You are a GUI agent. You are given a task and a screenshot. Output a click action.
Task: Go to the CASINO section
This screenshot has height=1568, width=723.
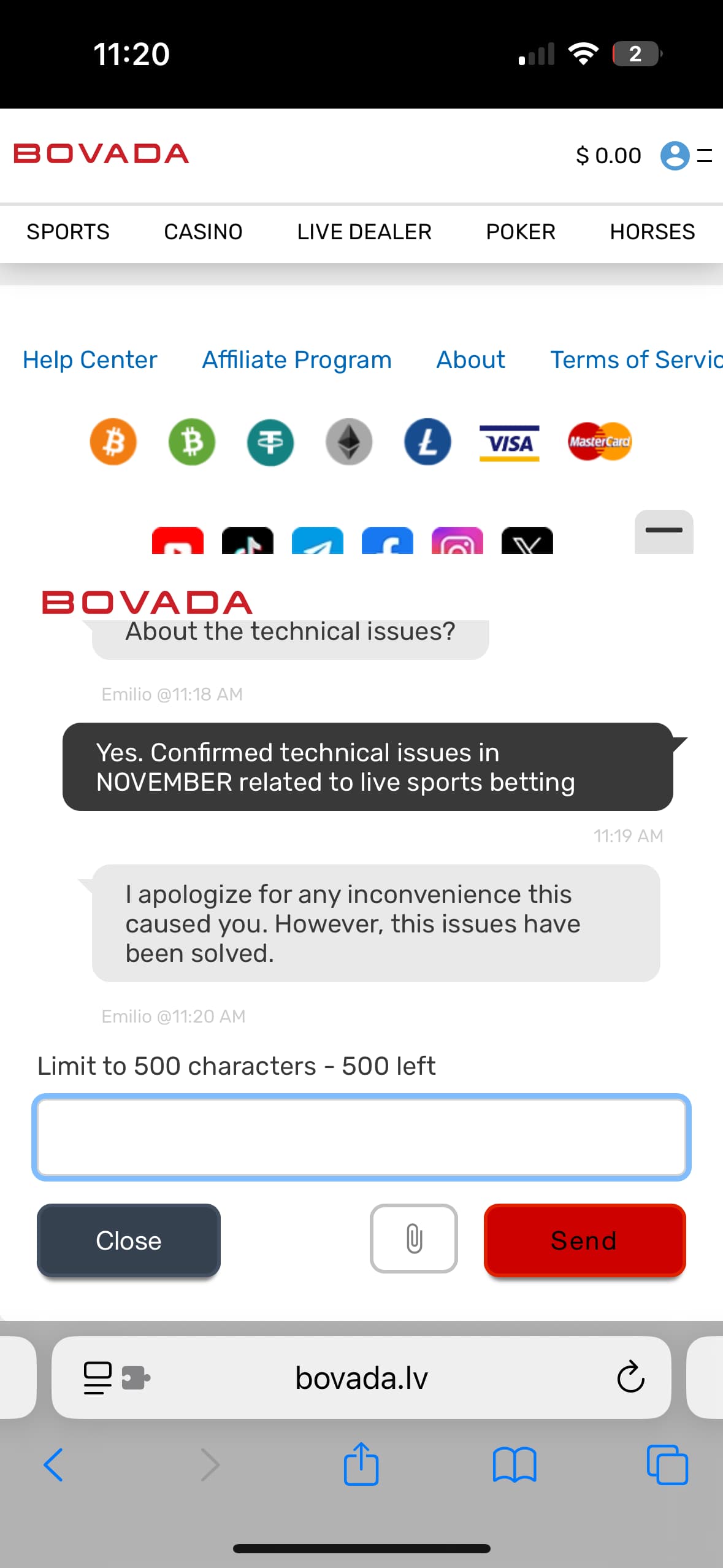point(203,232)
